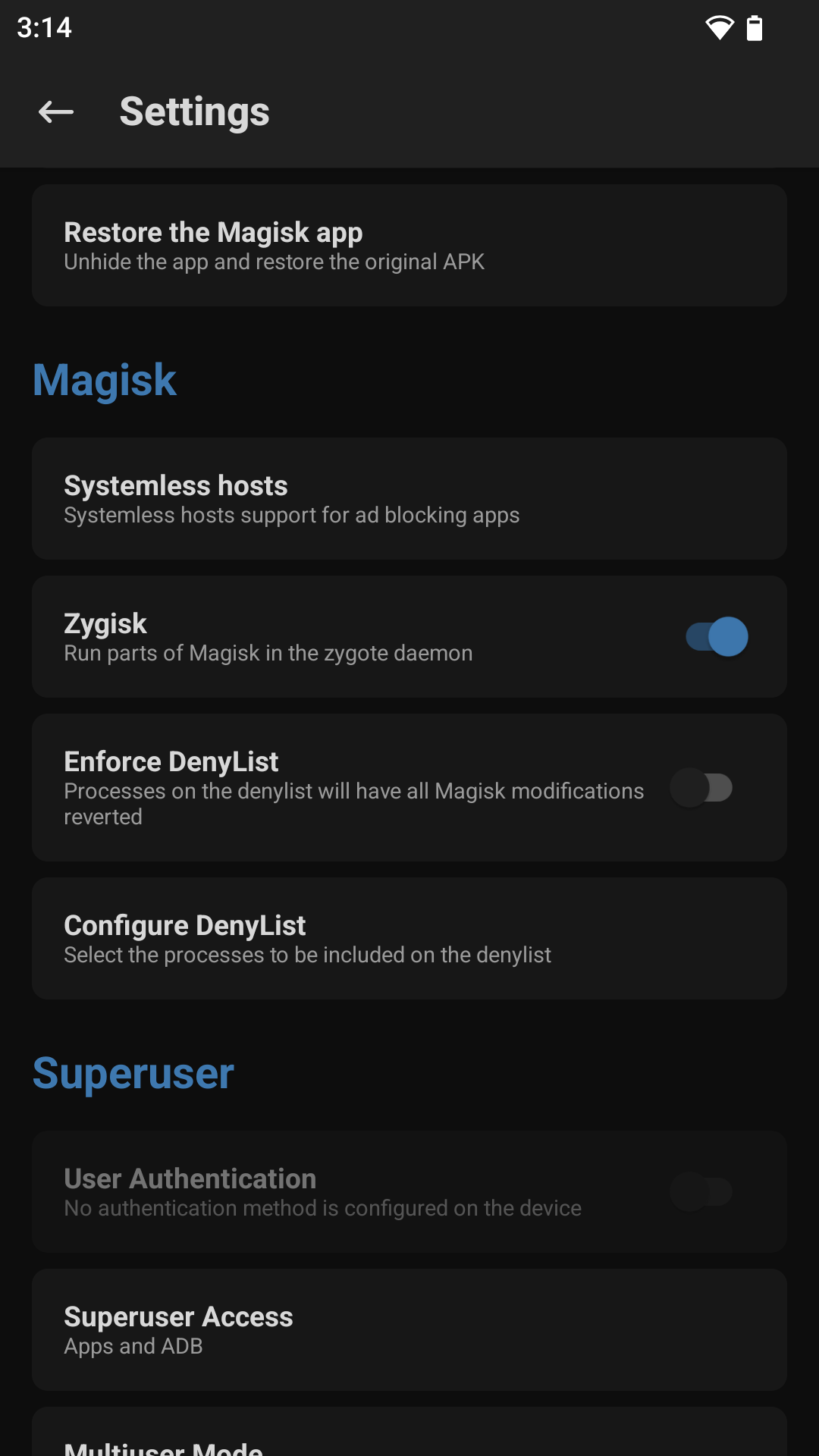Turn off the Zygisk switch
This screenshot has height=1456, width=819.
(717, 636)
